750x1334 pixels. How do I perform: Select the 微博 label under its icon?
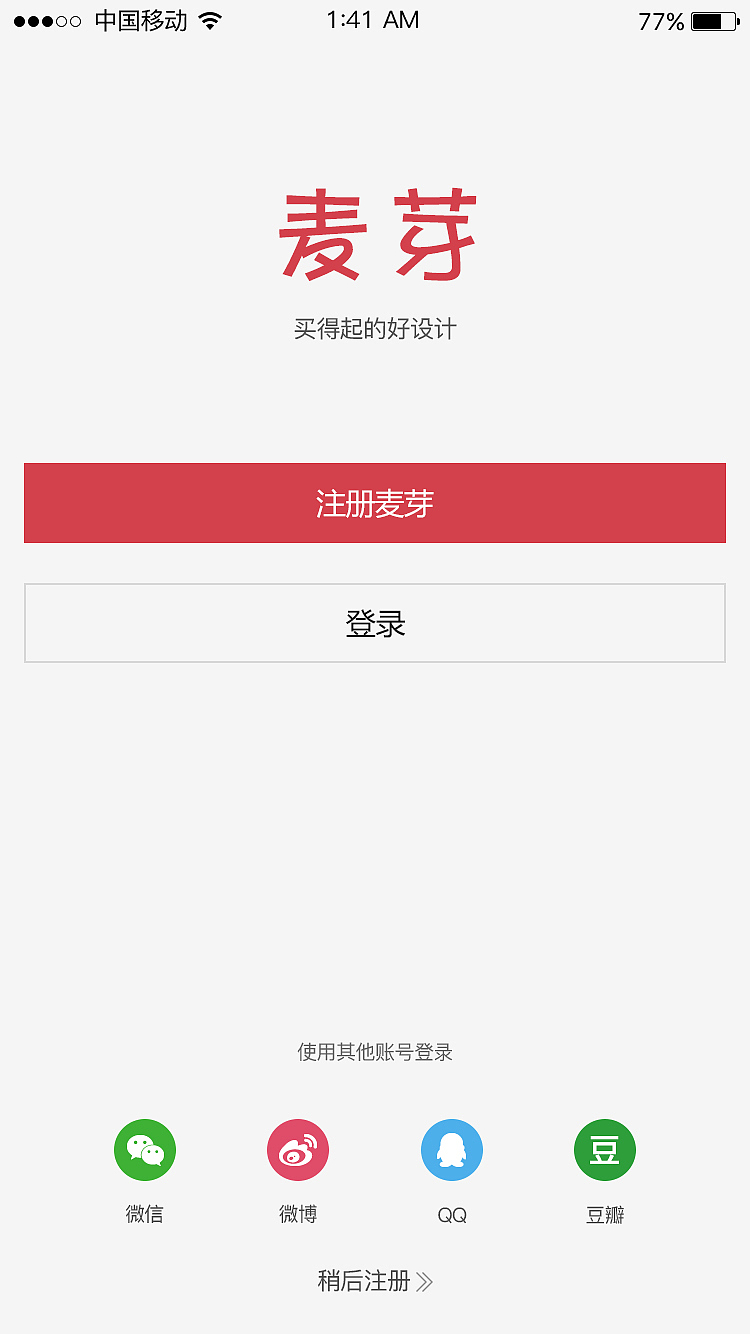(x=298, y=1215)
